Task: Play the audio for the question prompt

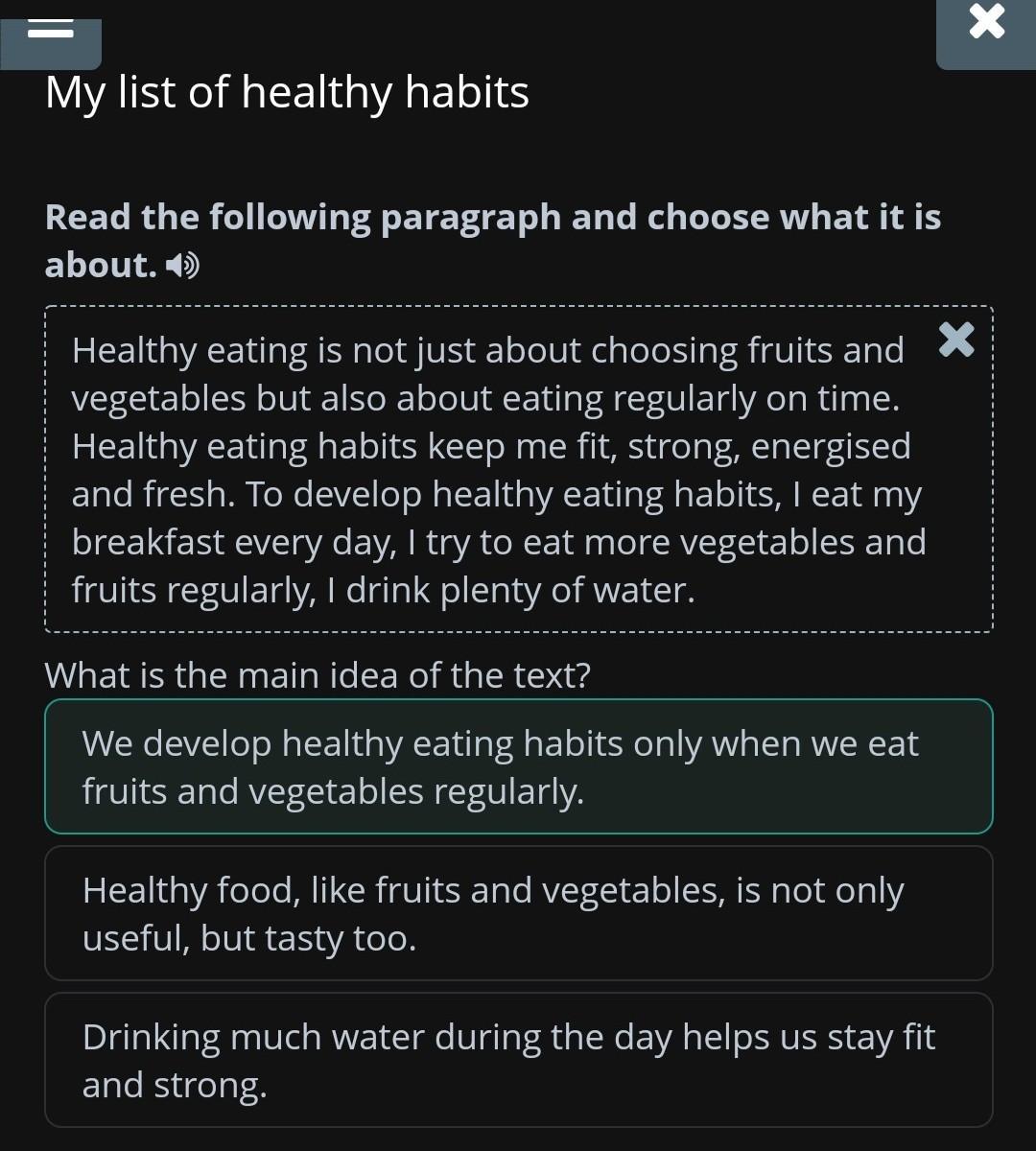Action: [182, 266]
